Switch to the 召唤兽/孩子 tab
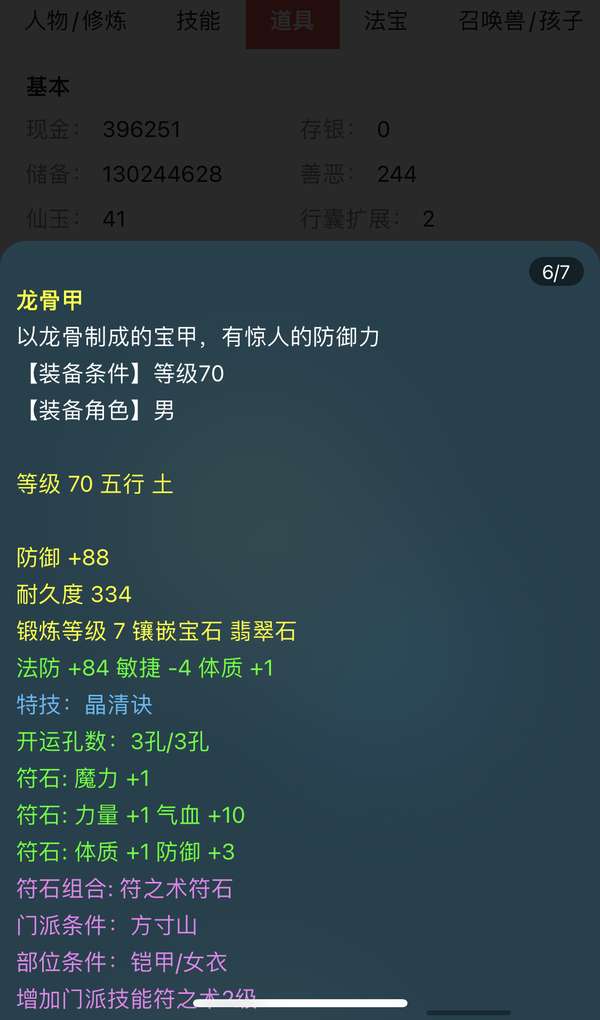Screen dimensions: 600x1020 point(520,20)
